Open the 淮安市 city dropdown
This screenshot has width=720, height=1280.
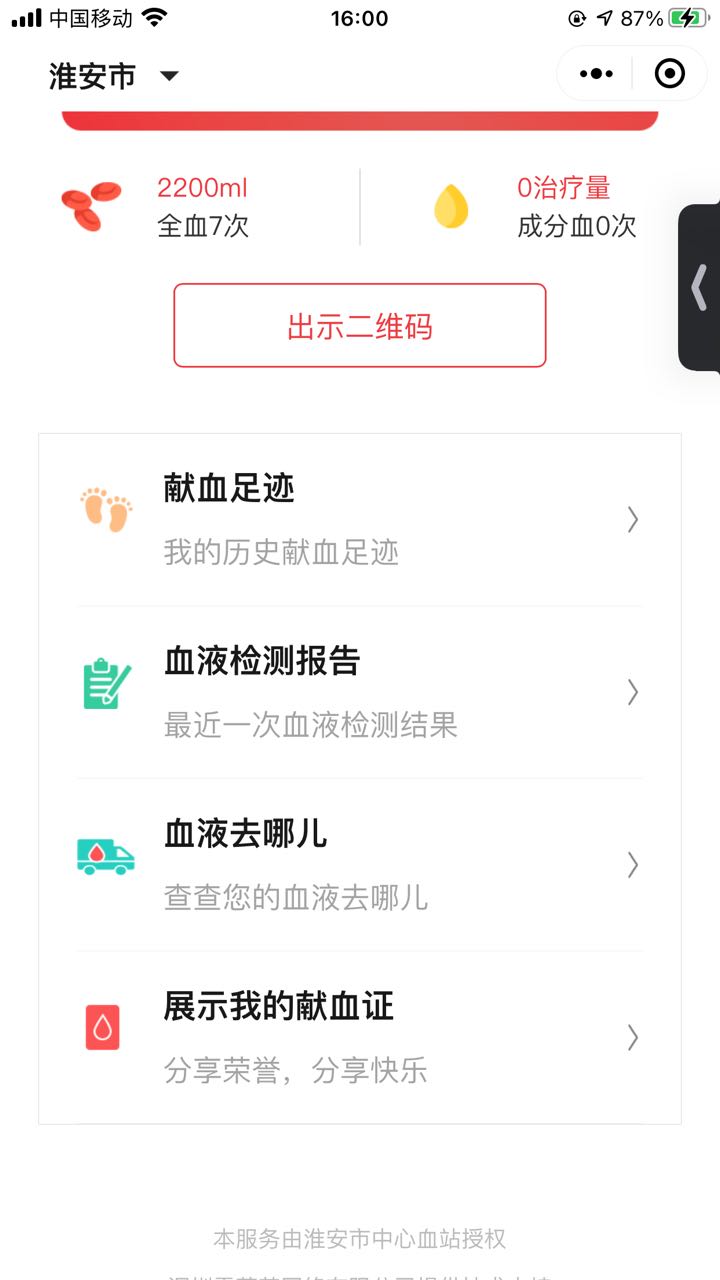click(114, 76)
